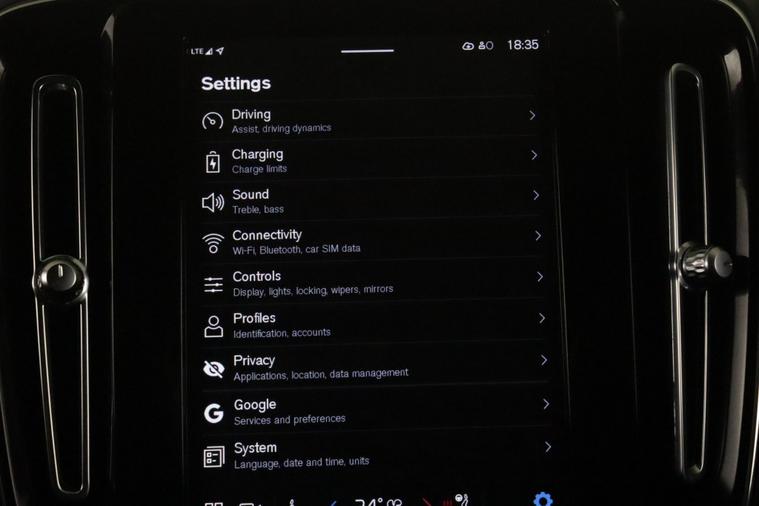Go to Charging limits settings

coord(370,161)
